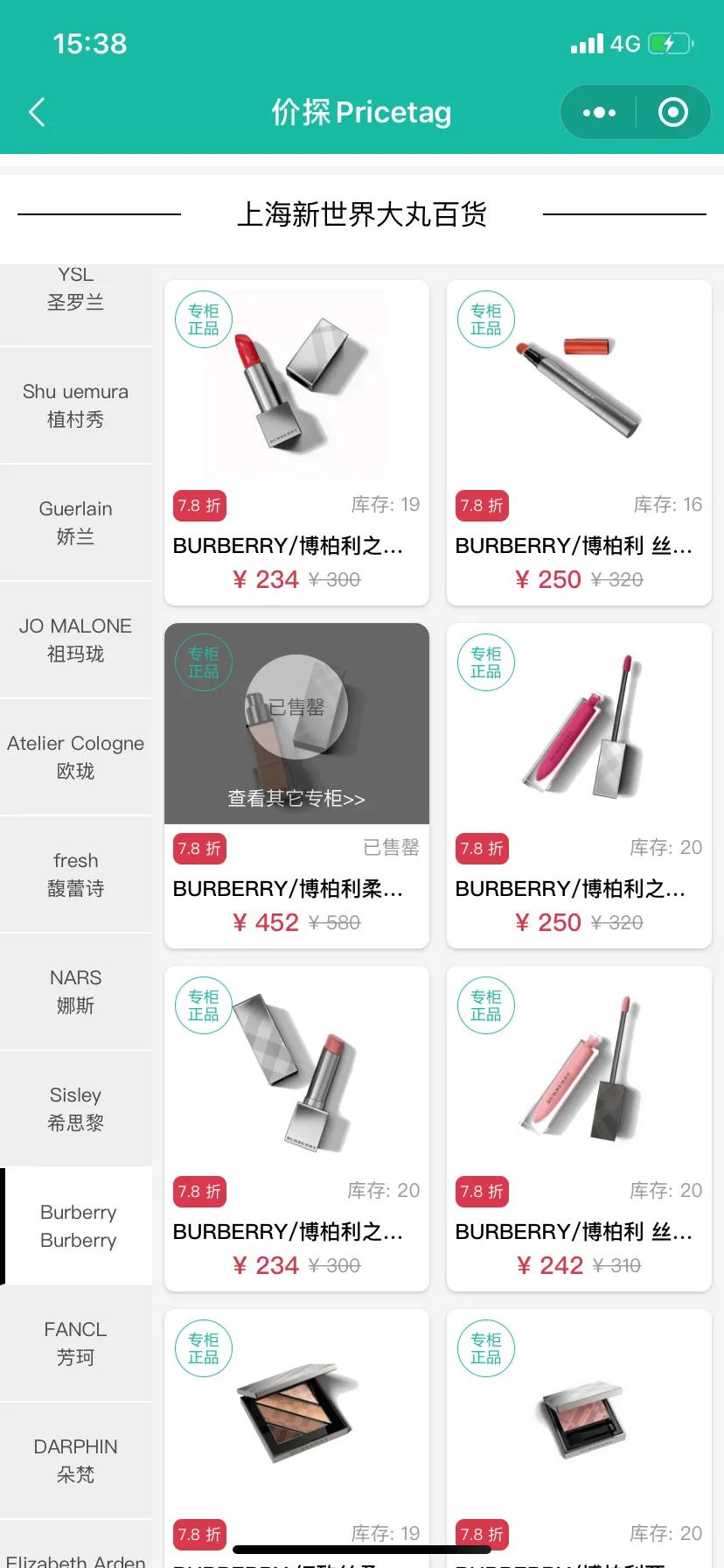The height and width of the screenshot is (1568, 724).
Task: Open the Guerlain 娇兰 brand list
Action: coord(76,522)
